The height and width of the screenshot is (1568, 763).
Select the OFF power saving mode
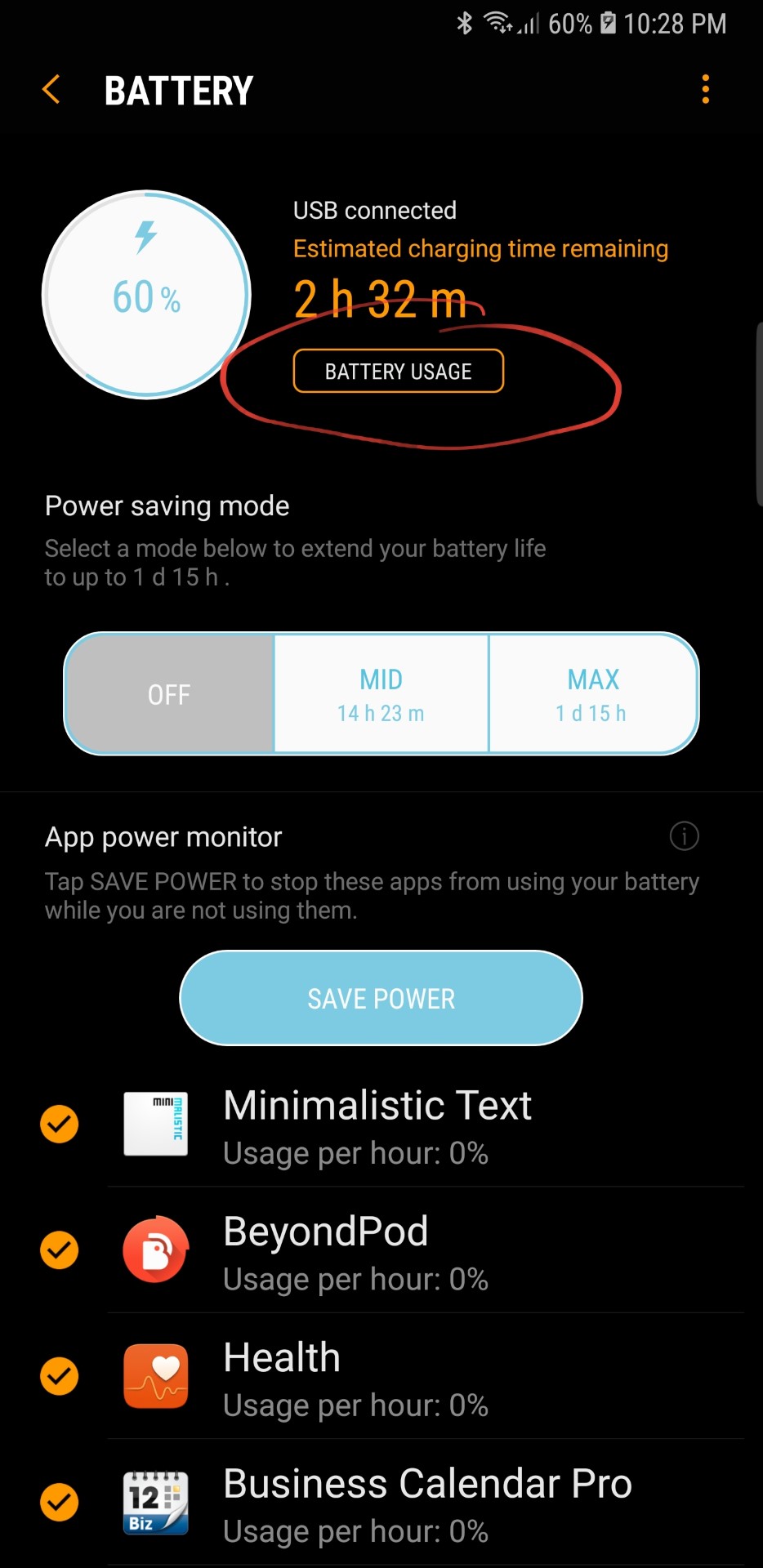coord(169,694)
